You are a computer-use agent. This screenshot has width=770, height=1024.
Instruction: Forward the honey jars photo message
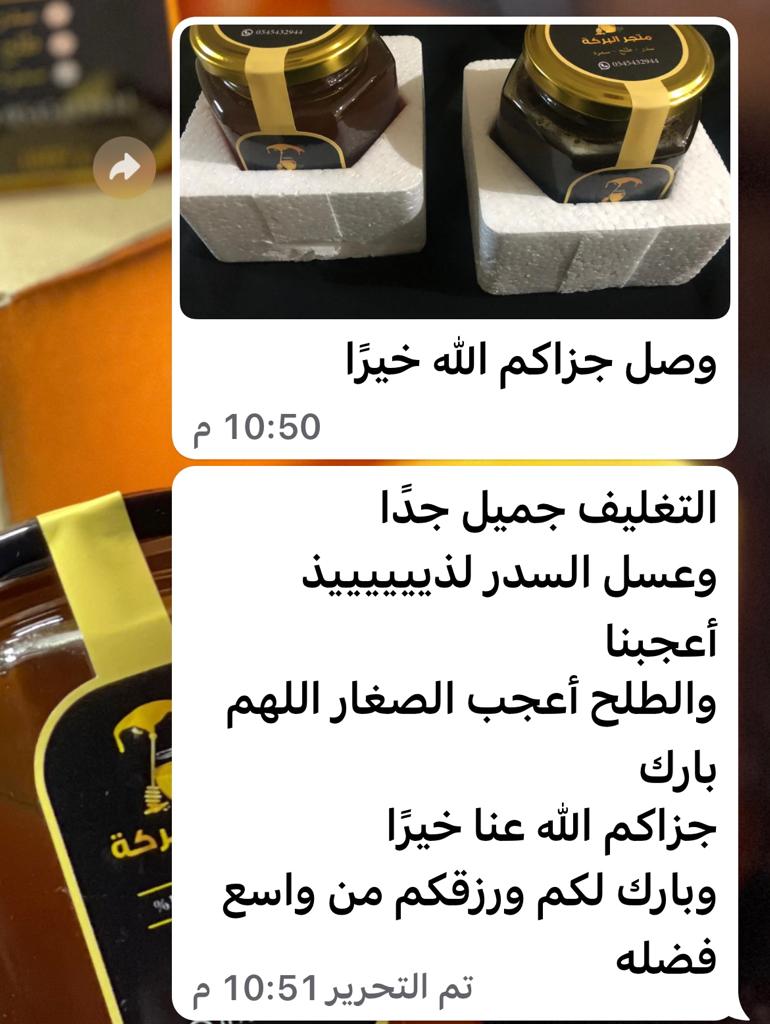[124, 167]
